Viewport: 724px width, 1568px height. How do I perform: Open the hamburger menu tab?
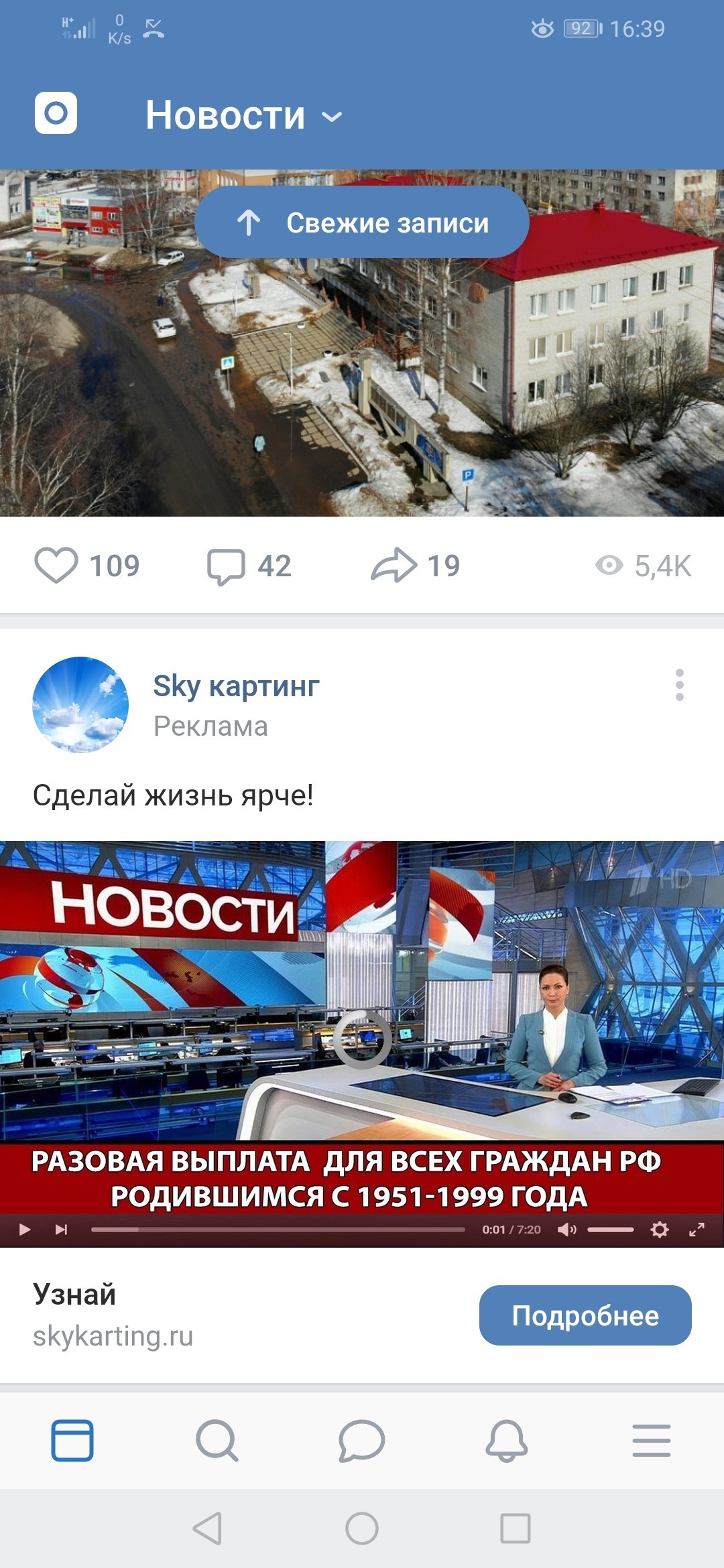tap(651, 1440)
